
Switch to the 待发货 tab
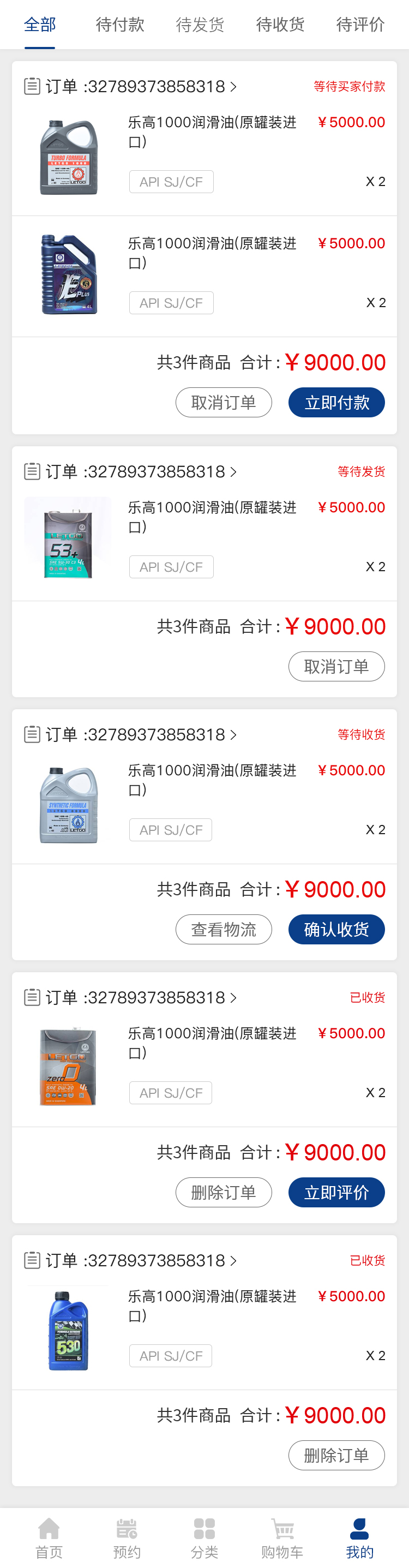point(200,25)
